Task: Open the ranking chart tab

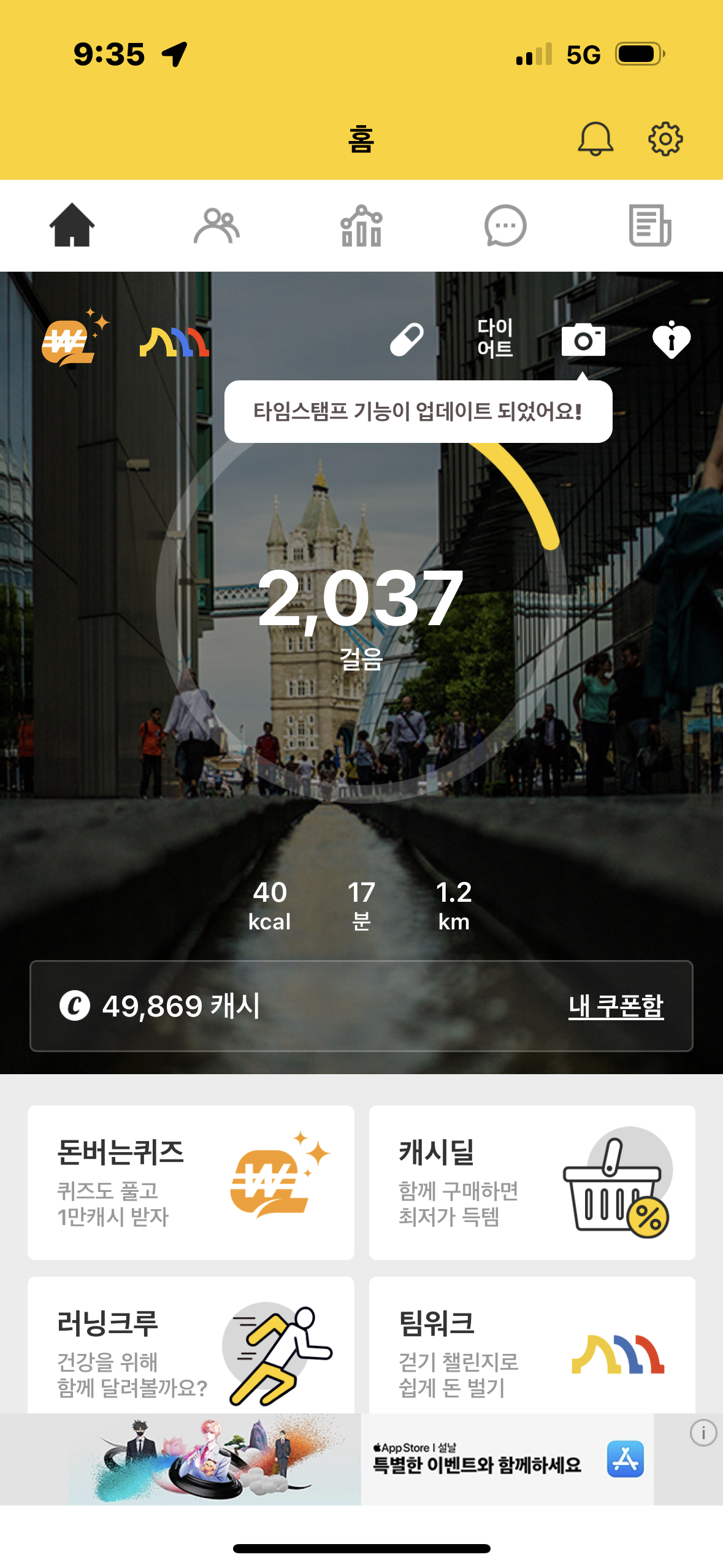Action: click(361, 225)
